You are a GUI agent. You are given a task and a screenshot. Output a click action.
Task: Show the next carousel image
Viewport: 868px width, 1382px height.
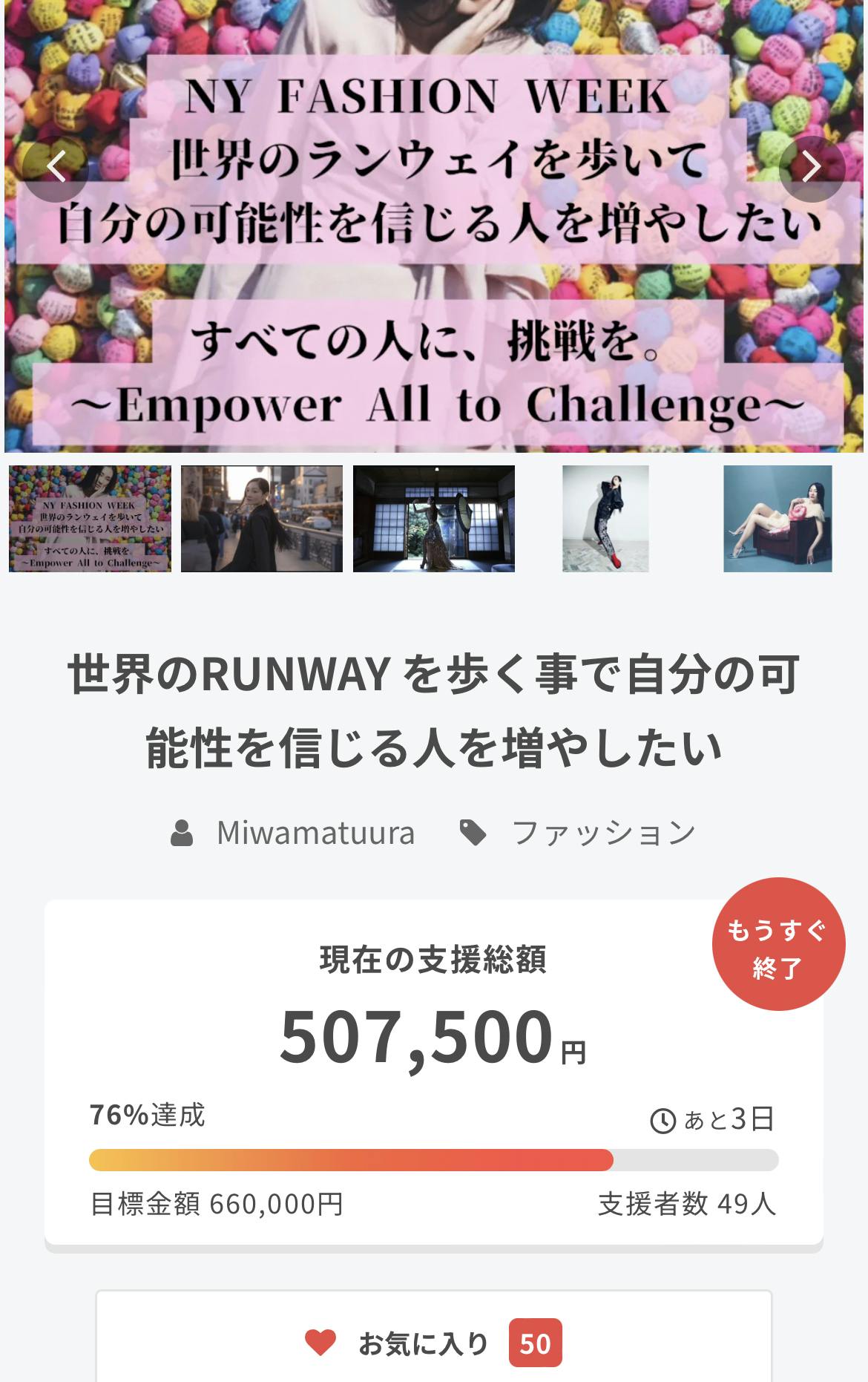tap(812, 168)
